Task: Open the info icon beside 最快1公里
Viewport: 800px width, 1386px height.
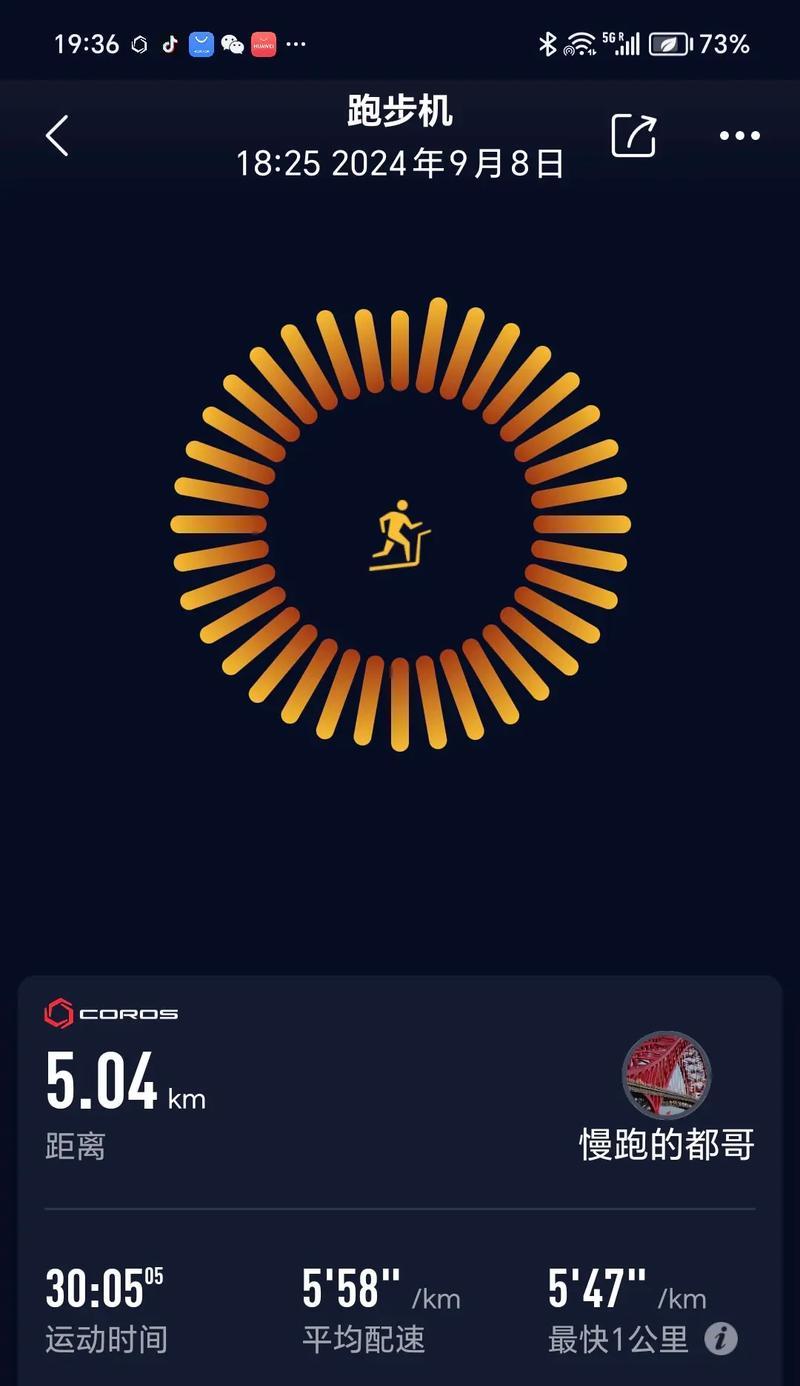Action: point(721,1338)
